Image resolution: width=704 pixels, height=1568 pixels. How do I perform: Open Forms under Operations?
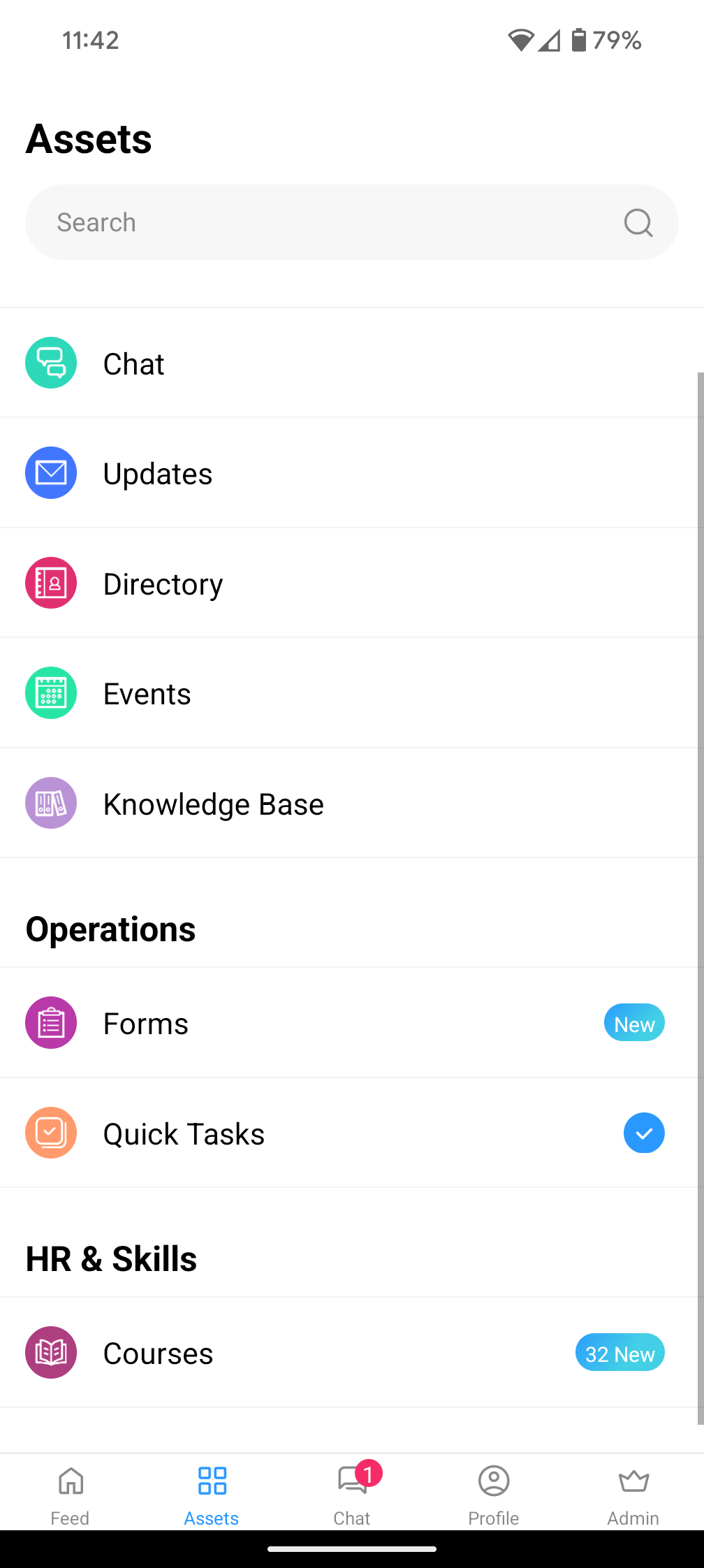tap(352, 1023)
